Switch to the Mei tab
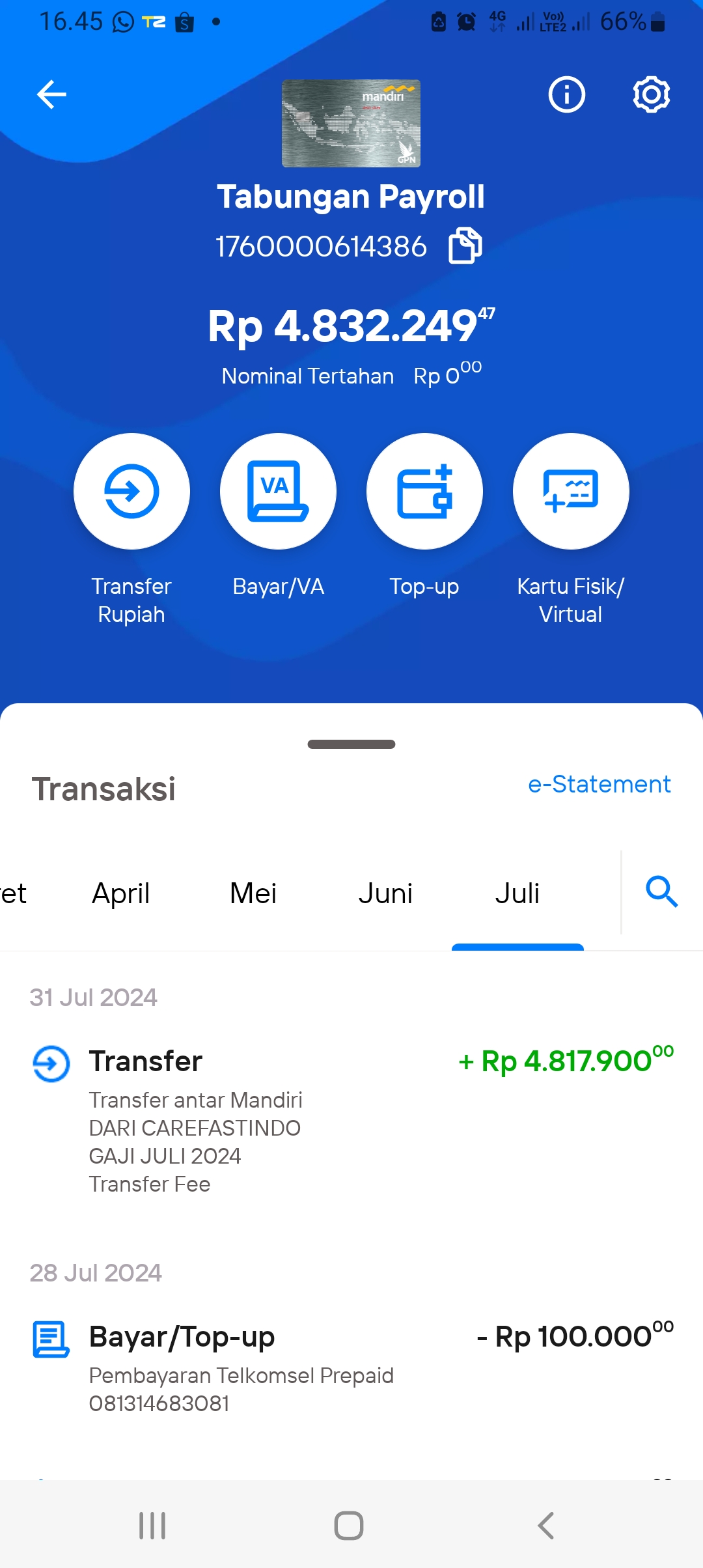703x1568 pixels. click(253, 893)
